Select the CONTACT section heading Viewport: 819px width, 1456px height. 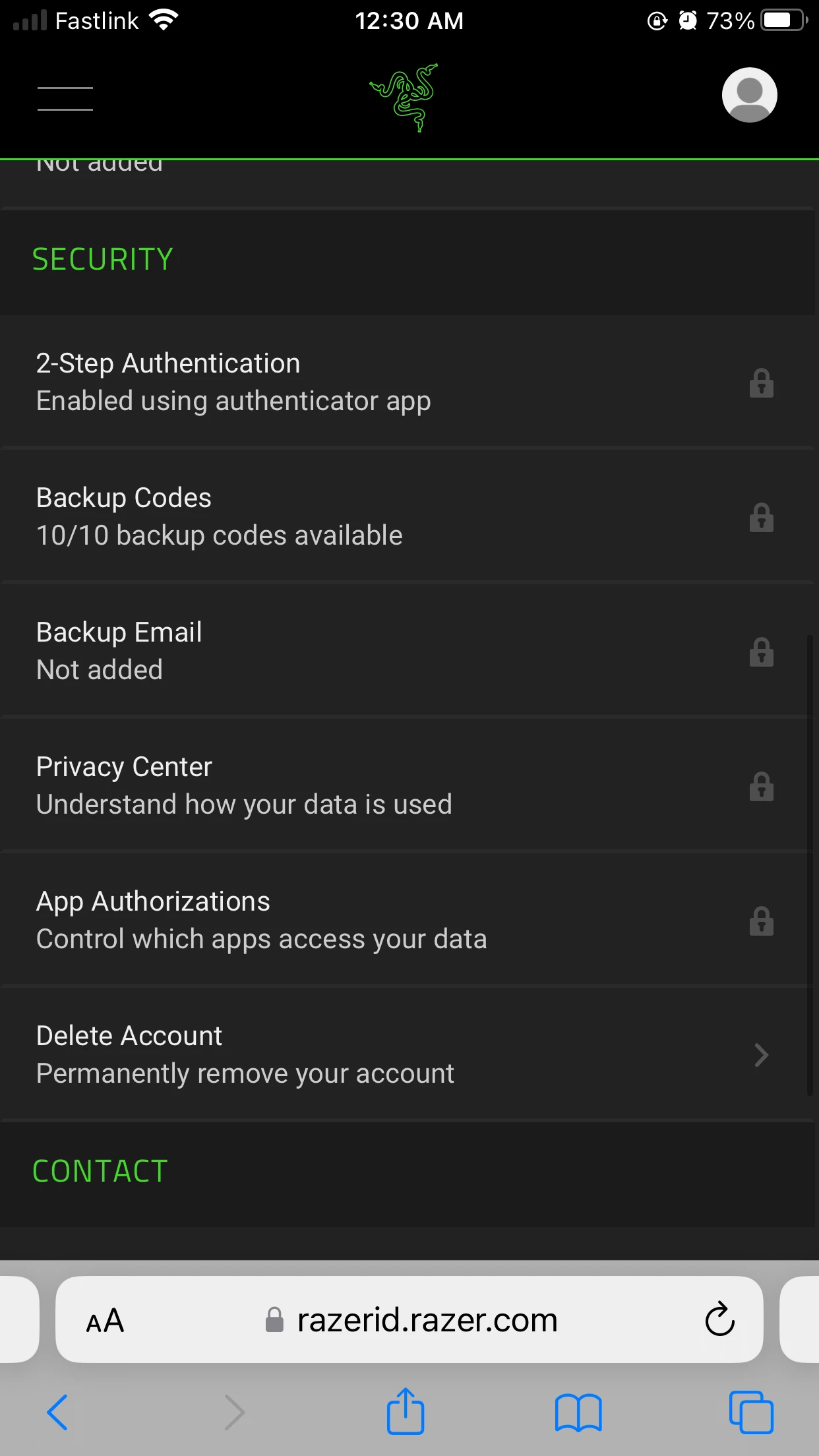click(x=100, y=1171)
